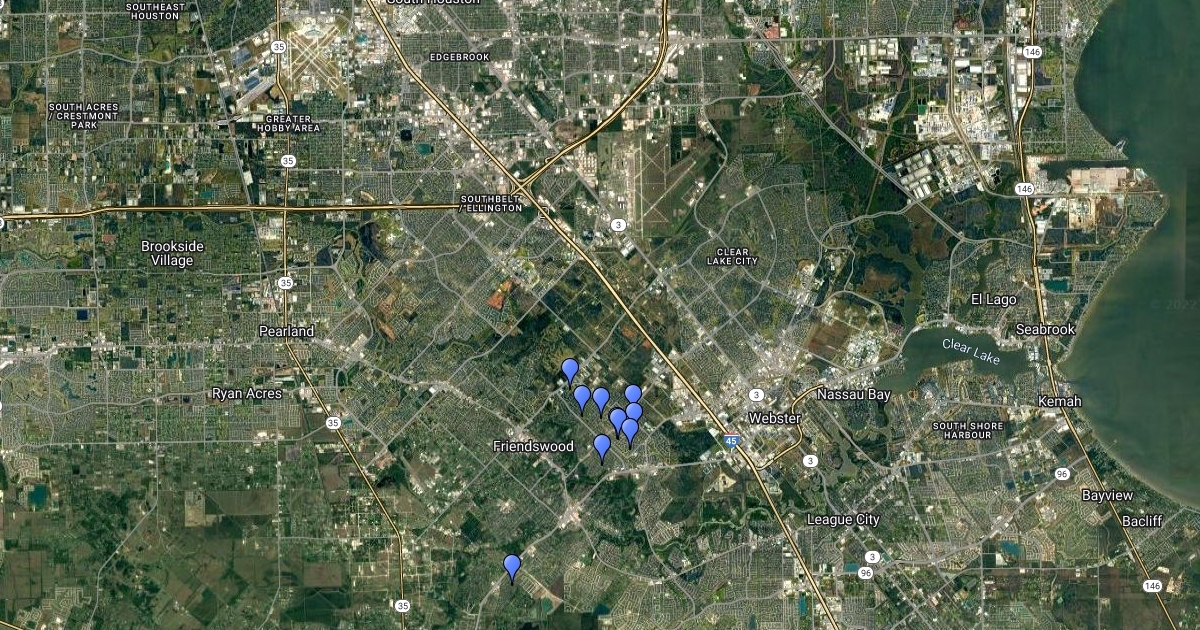Tap the isolated pin south of Friendswood
The image size is (1200, 630).
click(x=512, y=567)
